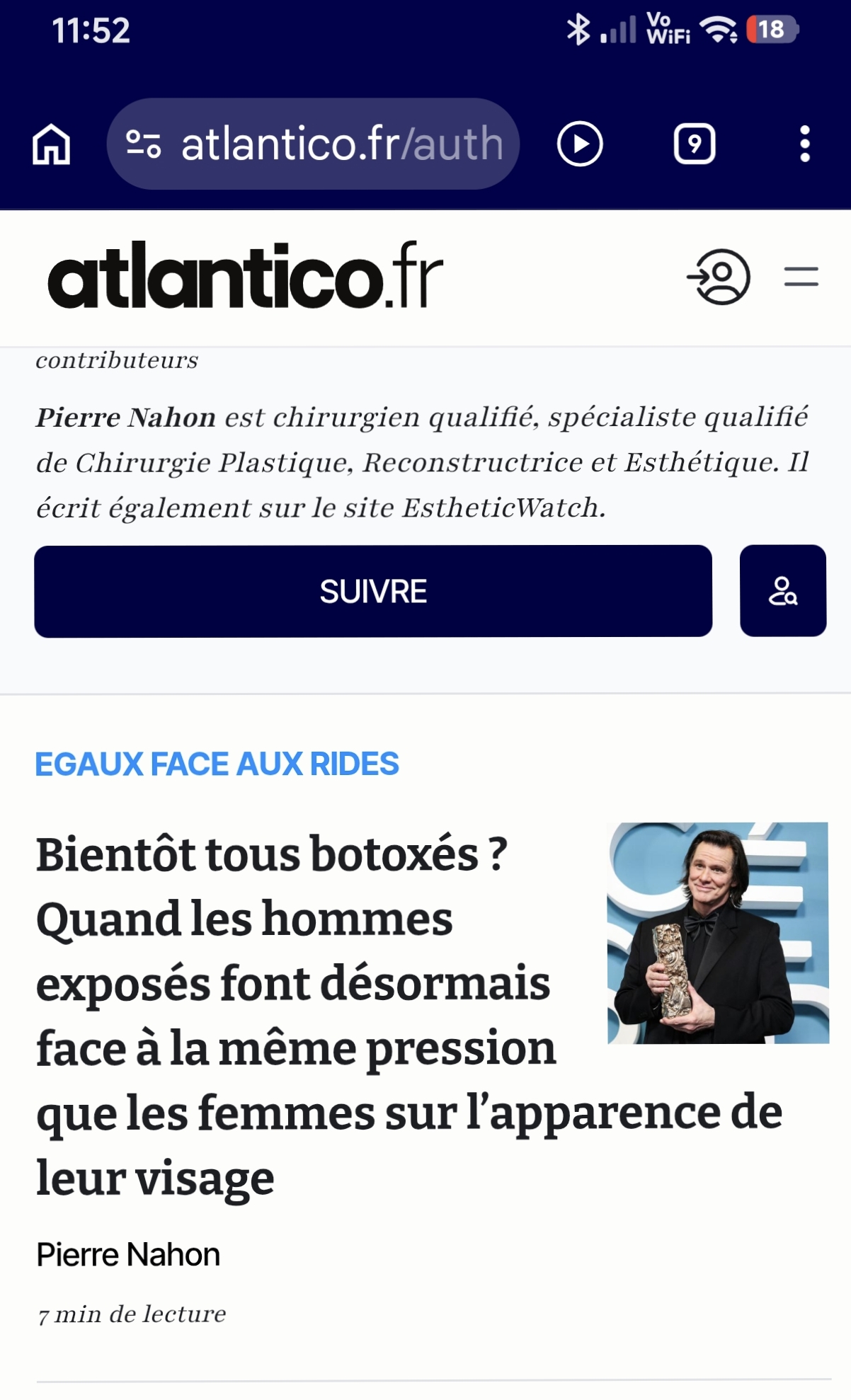Tap the author profile search icon button

point(782,591)
